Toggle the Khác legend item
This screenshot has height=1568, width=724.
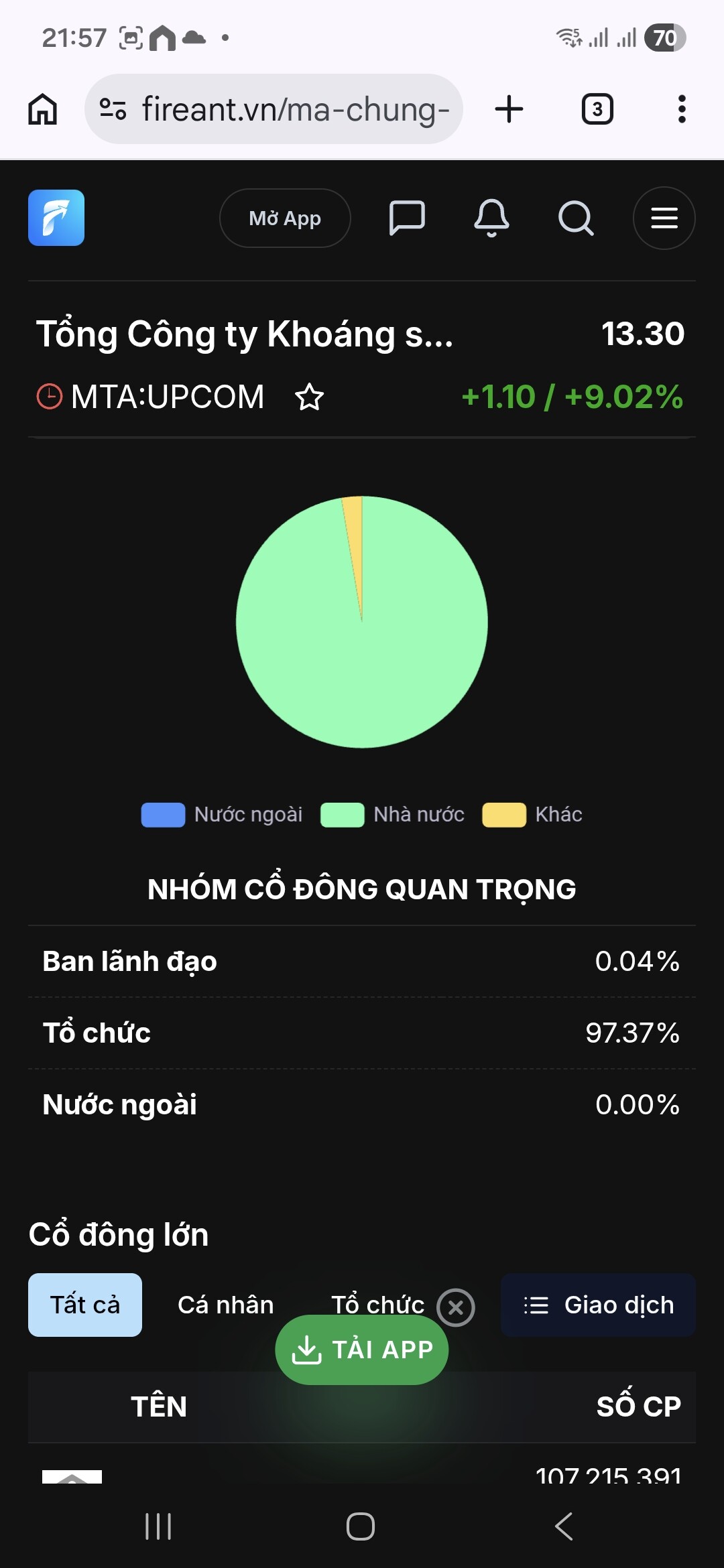point(532,815)
